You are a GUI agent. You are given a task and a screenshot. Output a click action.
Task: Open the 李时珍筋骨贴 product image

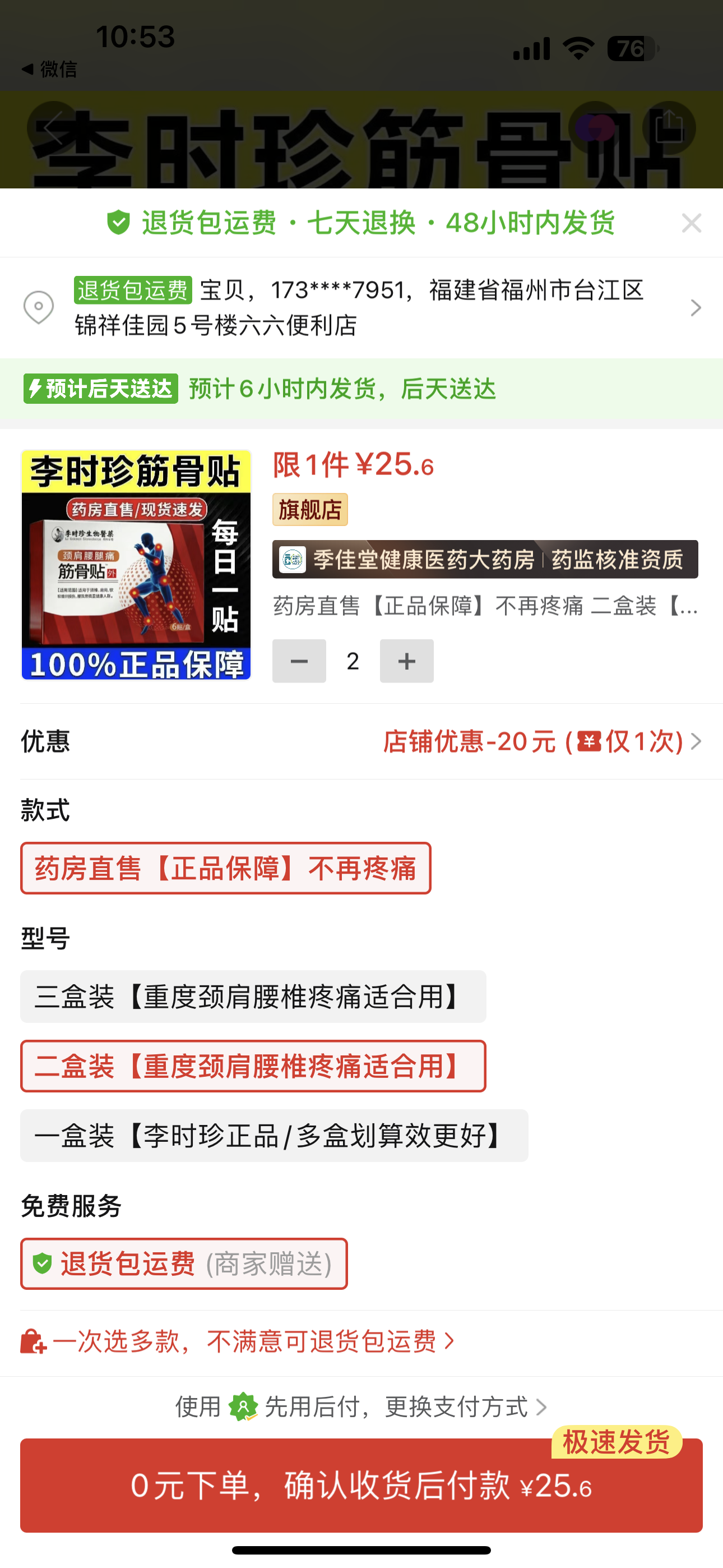pos(136,564)
